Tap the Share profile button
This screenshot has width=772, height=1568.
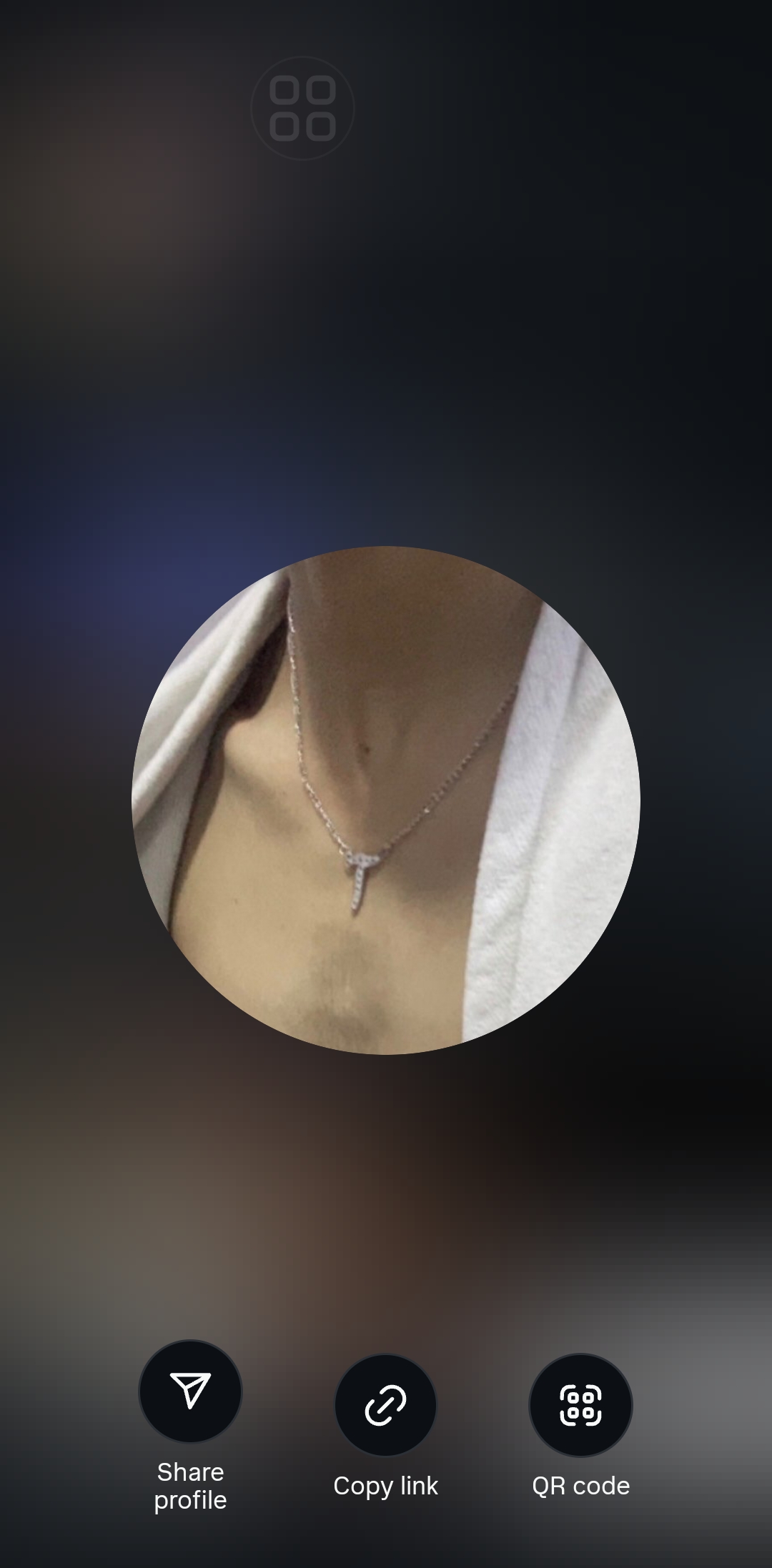190,1391
